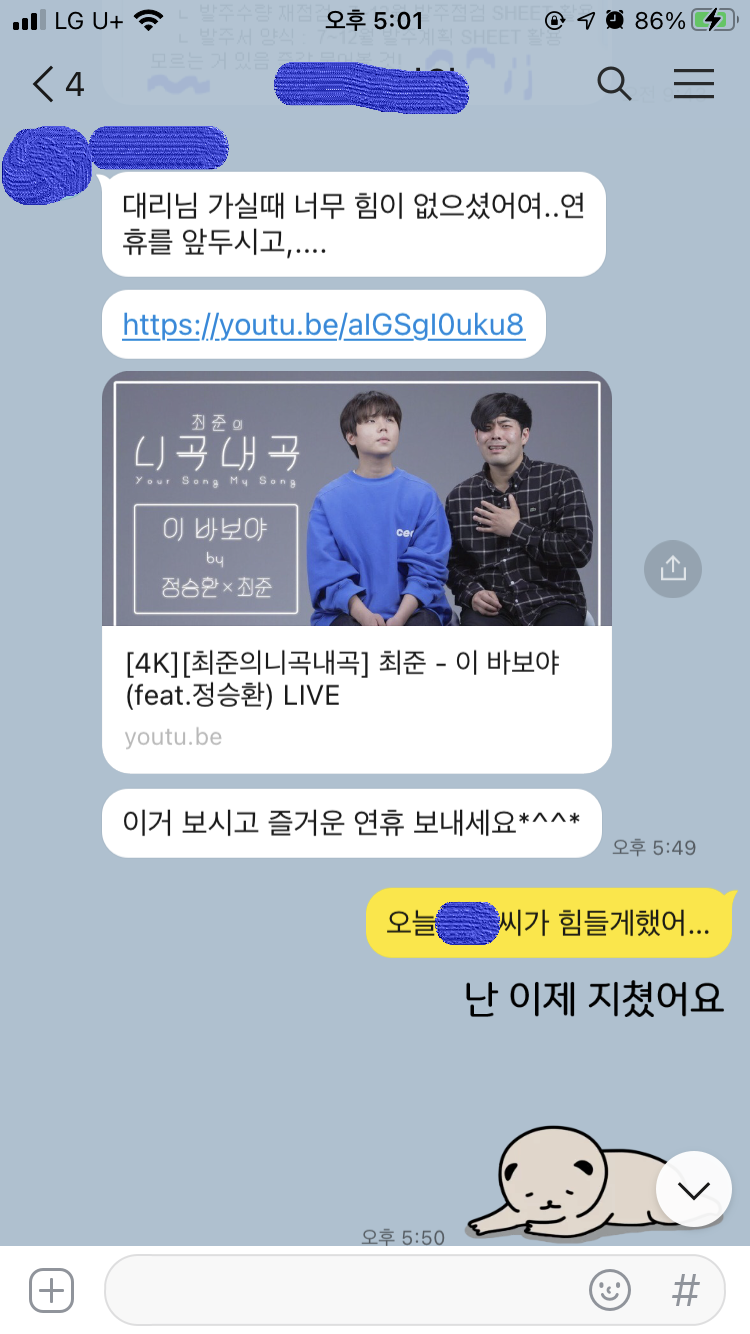Search within this chat room
This screenshot has width=750, height=1334.
coord(614,84)
